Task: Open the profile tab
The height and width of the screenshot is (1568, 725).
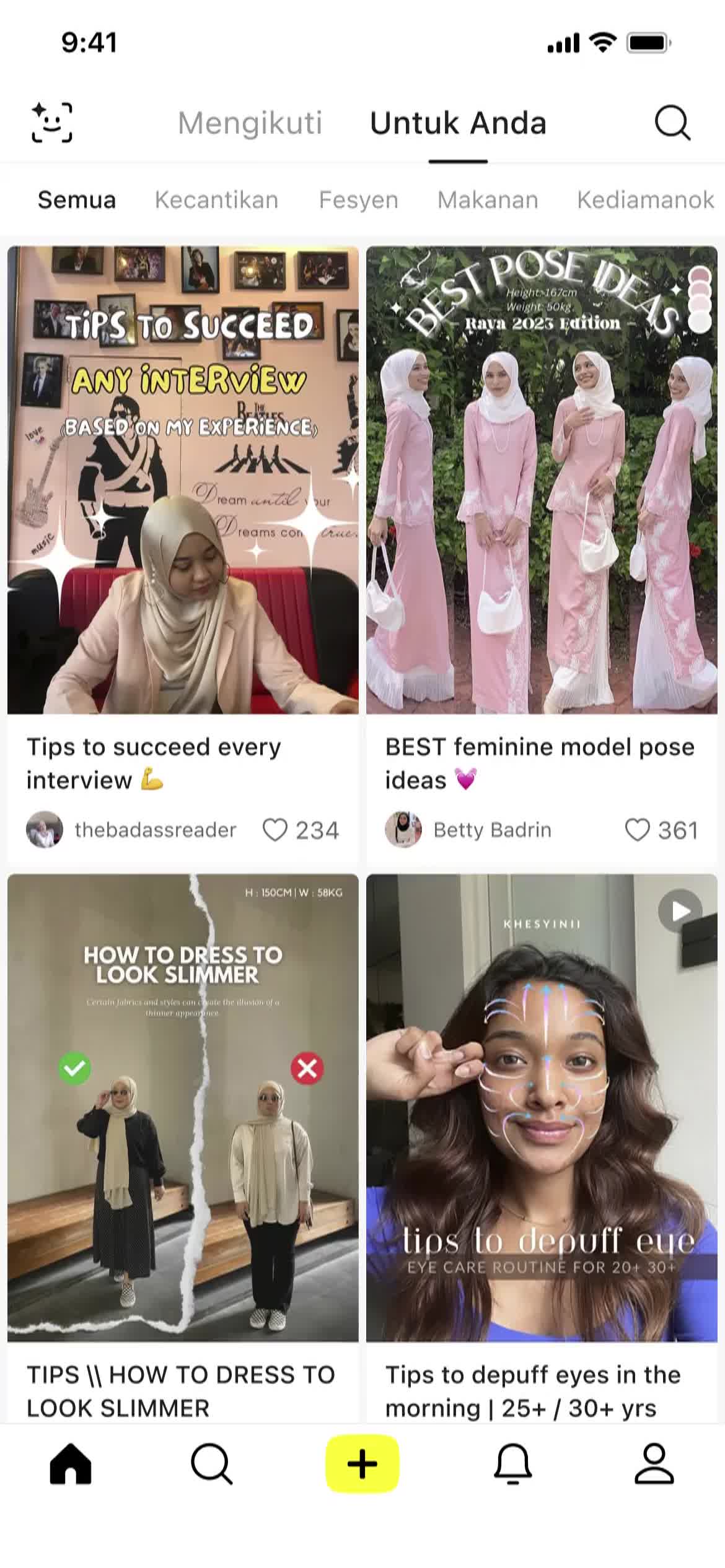Action: point(654,1465)
